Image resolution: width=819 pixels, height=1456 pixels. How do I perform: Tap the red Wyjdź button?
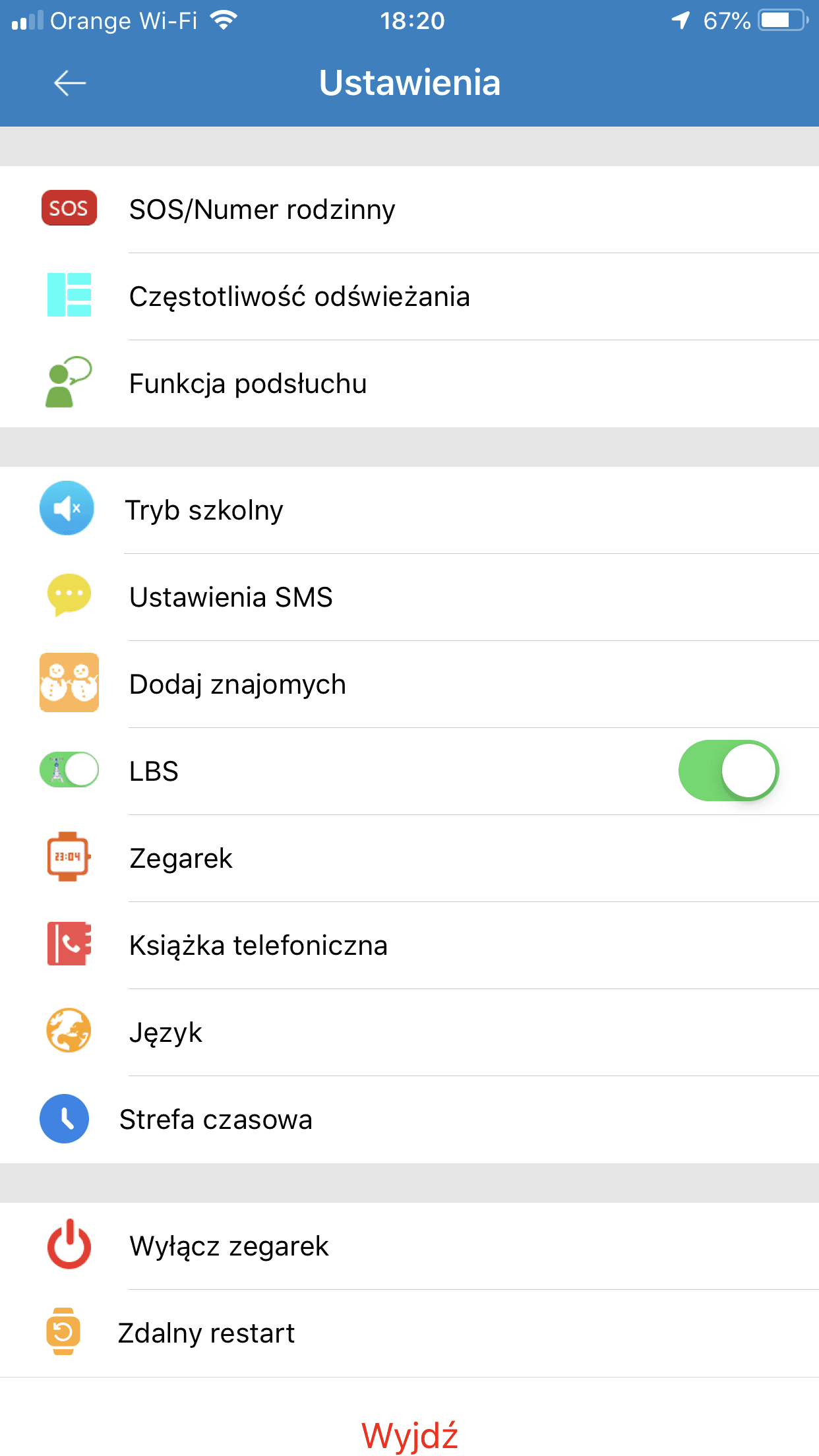pos(409,1436)
